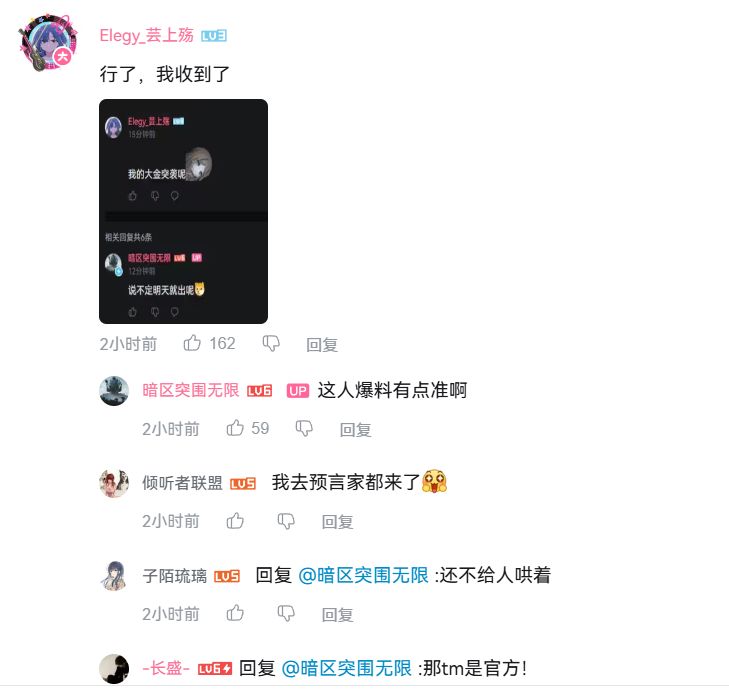729x695 pixels.
Task: Reply to 倾听者联盟's comment
Action: pos(337,521)
